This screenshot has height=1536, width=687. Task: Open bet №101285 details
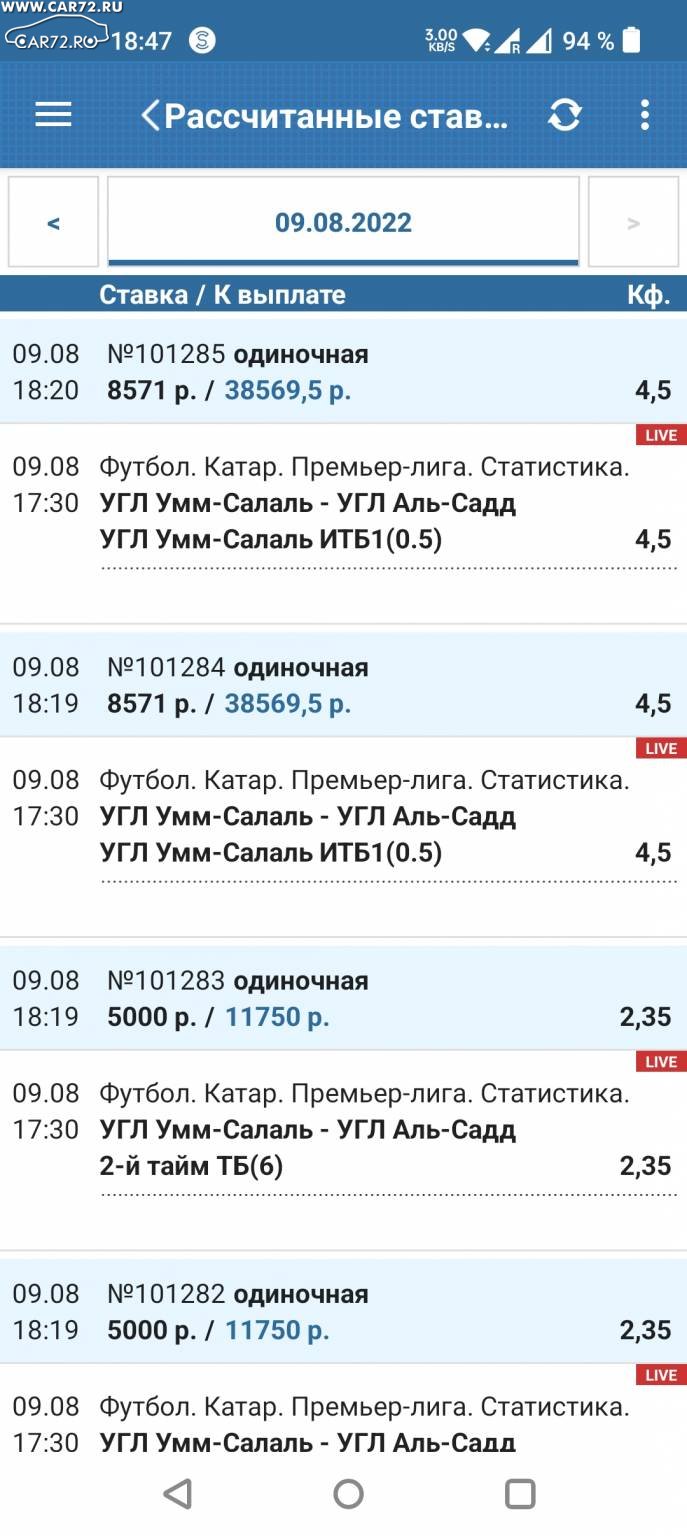coord(343,372)
